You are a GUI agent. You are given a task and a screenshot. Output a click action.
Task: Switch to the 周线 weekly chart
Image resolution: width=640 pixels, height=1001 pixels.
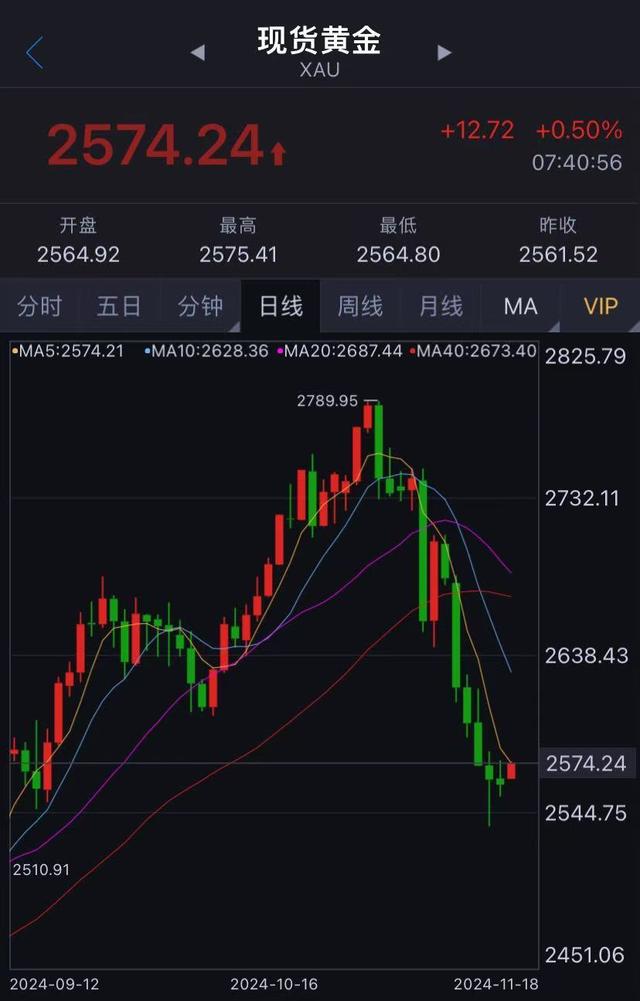[360, 306]
